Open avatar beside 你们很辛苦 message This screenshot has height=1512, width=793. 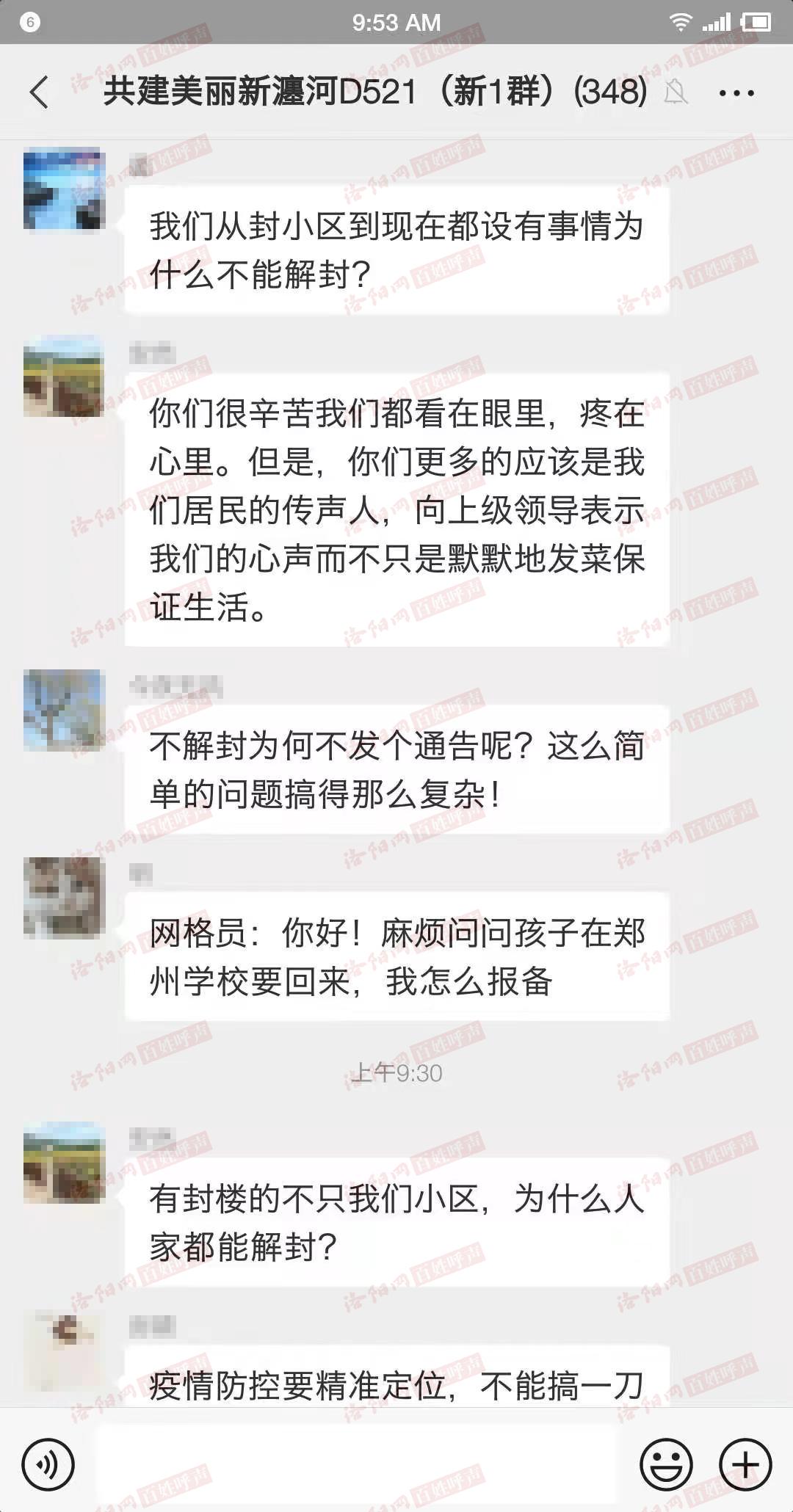tap(64, 376)
